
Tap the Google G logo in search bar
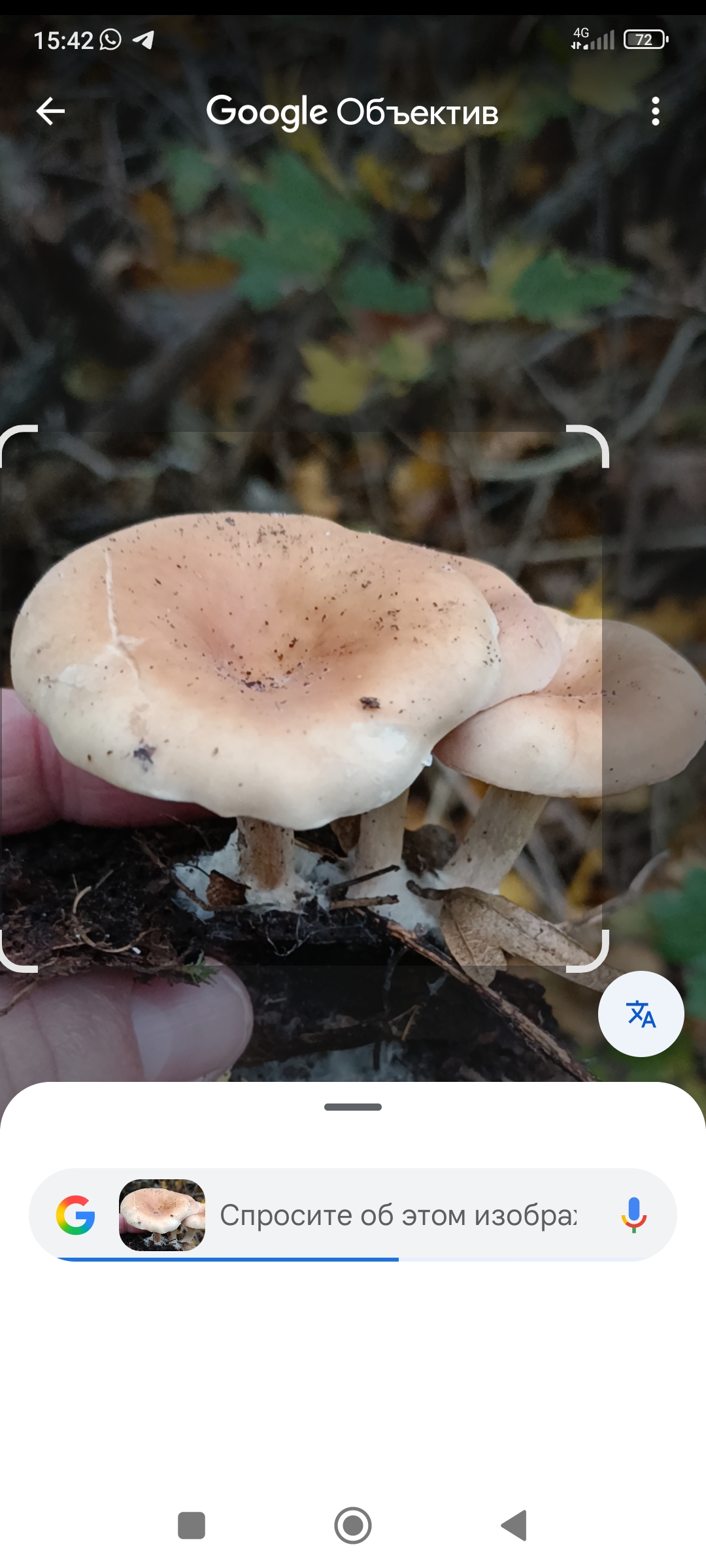[x=76, y=1215]
